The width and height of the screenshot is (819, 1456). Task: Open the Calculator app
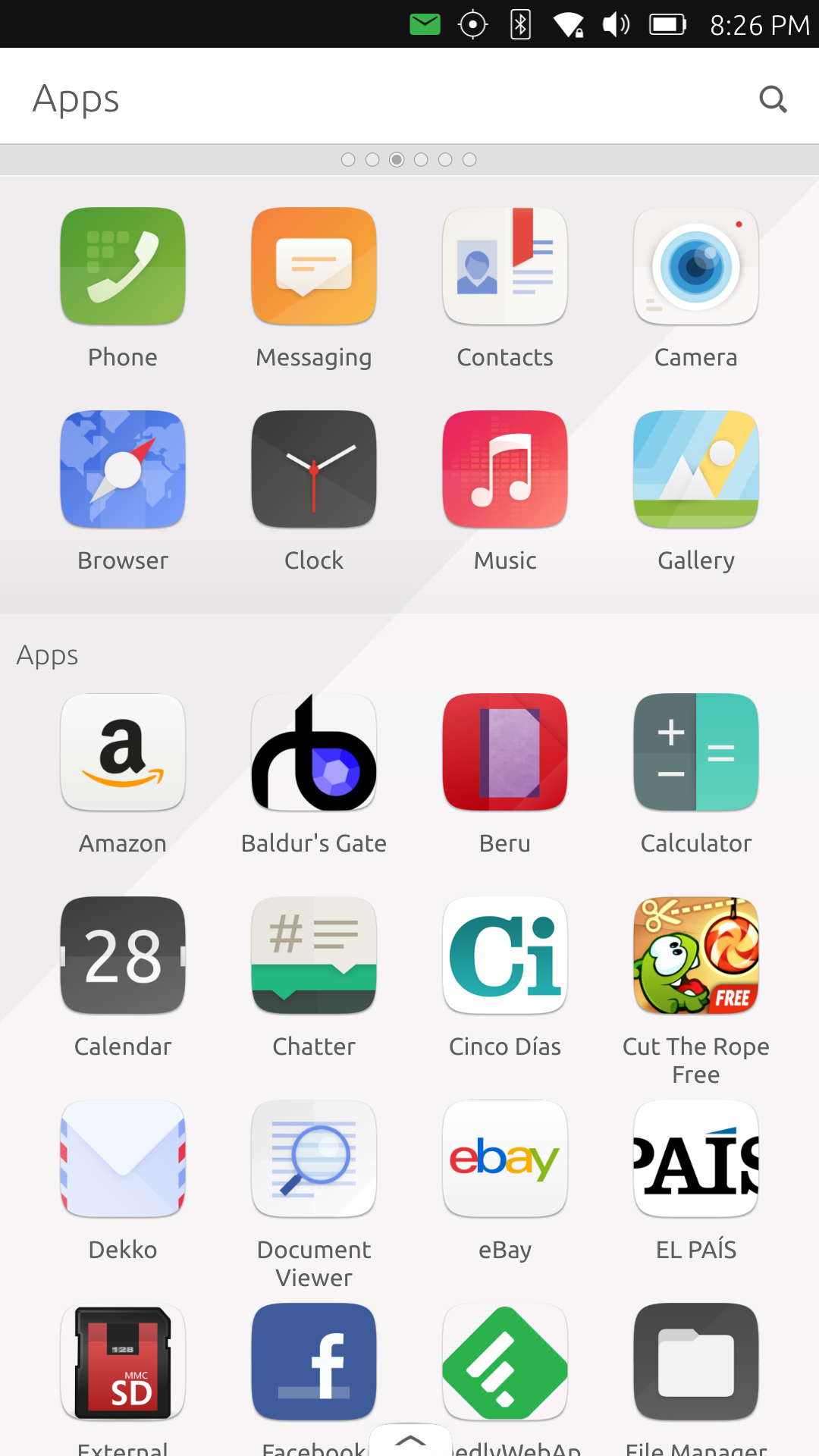pyautogui.click(x=696, y=752)
